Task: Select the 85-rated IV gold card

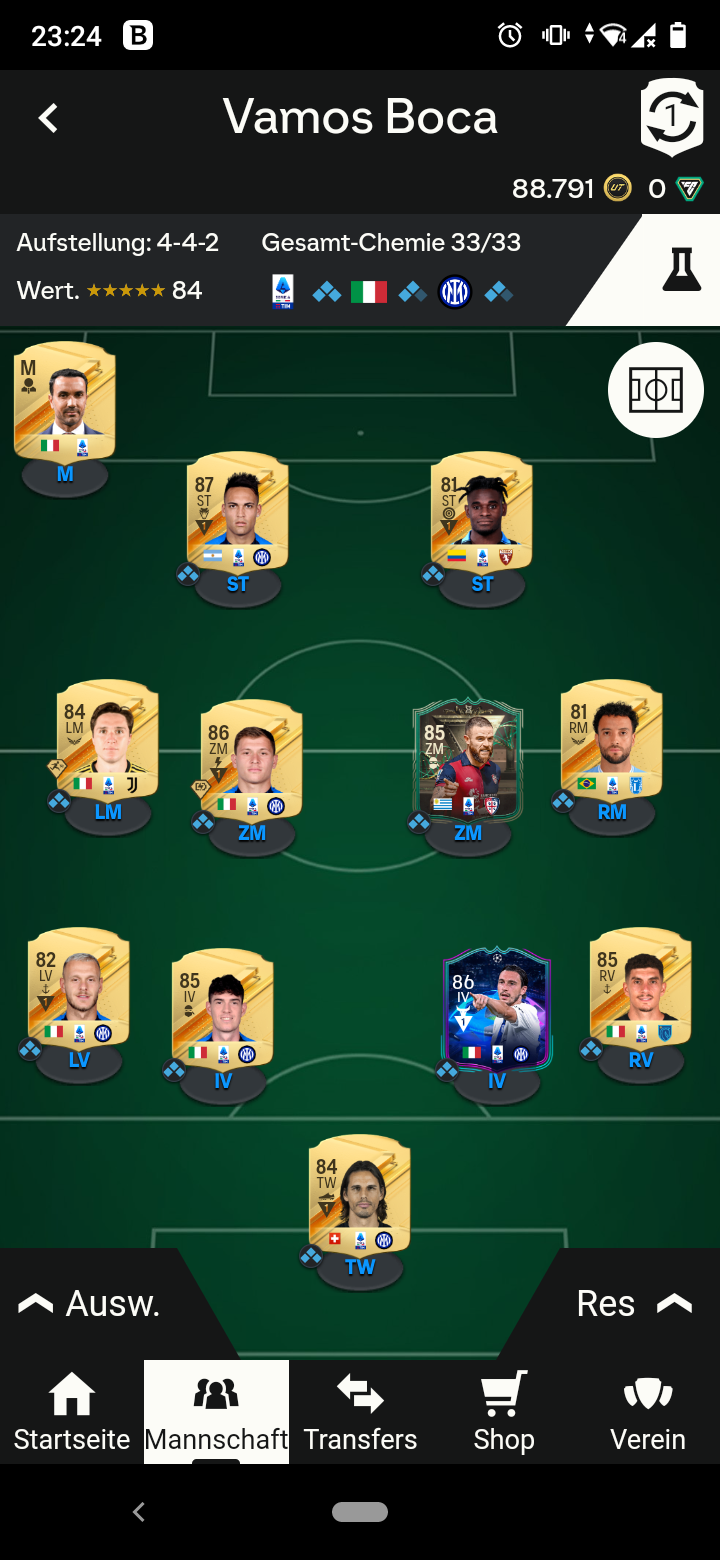Action: (x=222, y=1008)
